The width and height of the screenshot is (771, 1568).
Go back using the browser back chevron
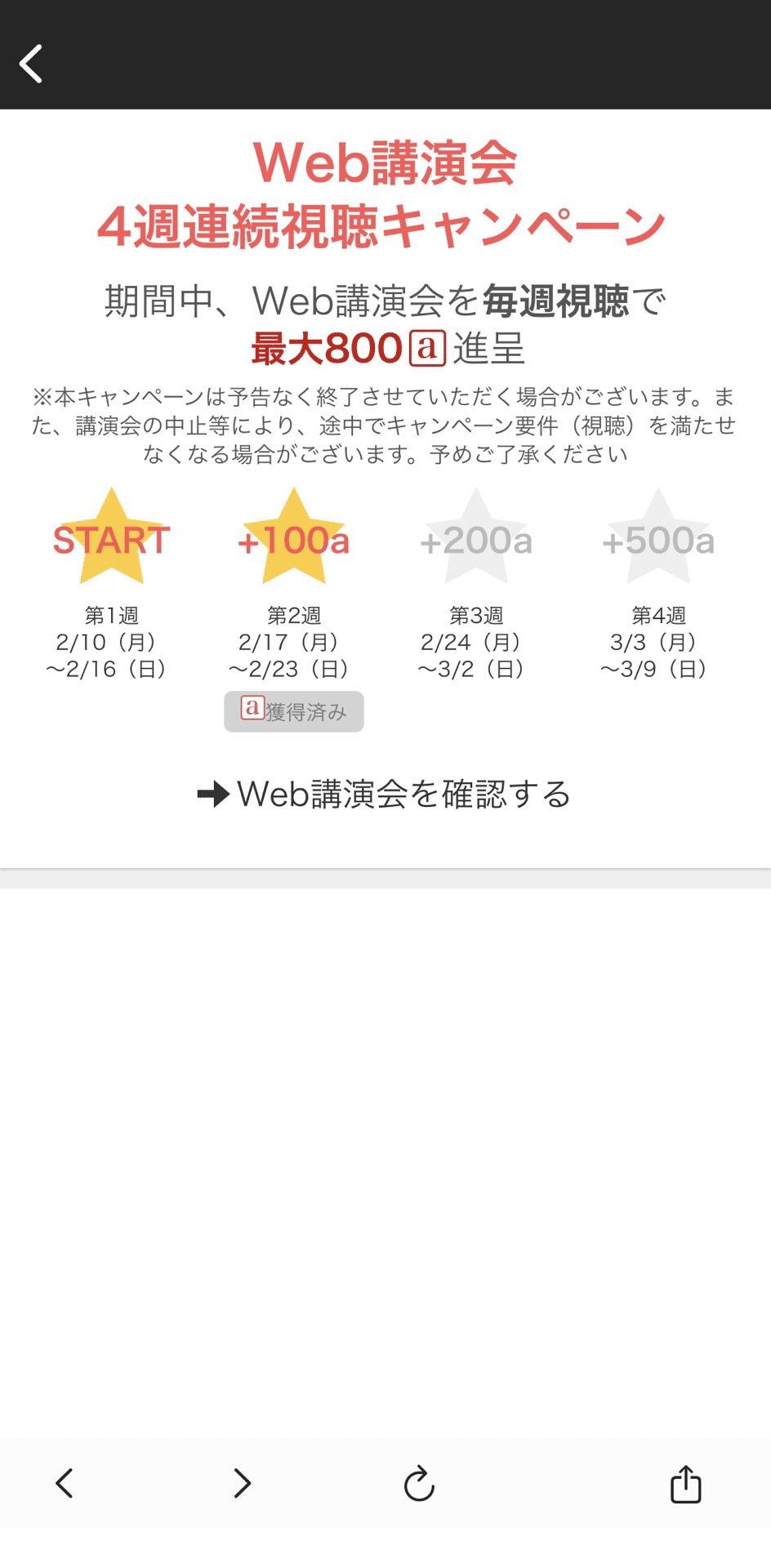coord(64,1485)
